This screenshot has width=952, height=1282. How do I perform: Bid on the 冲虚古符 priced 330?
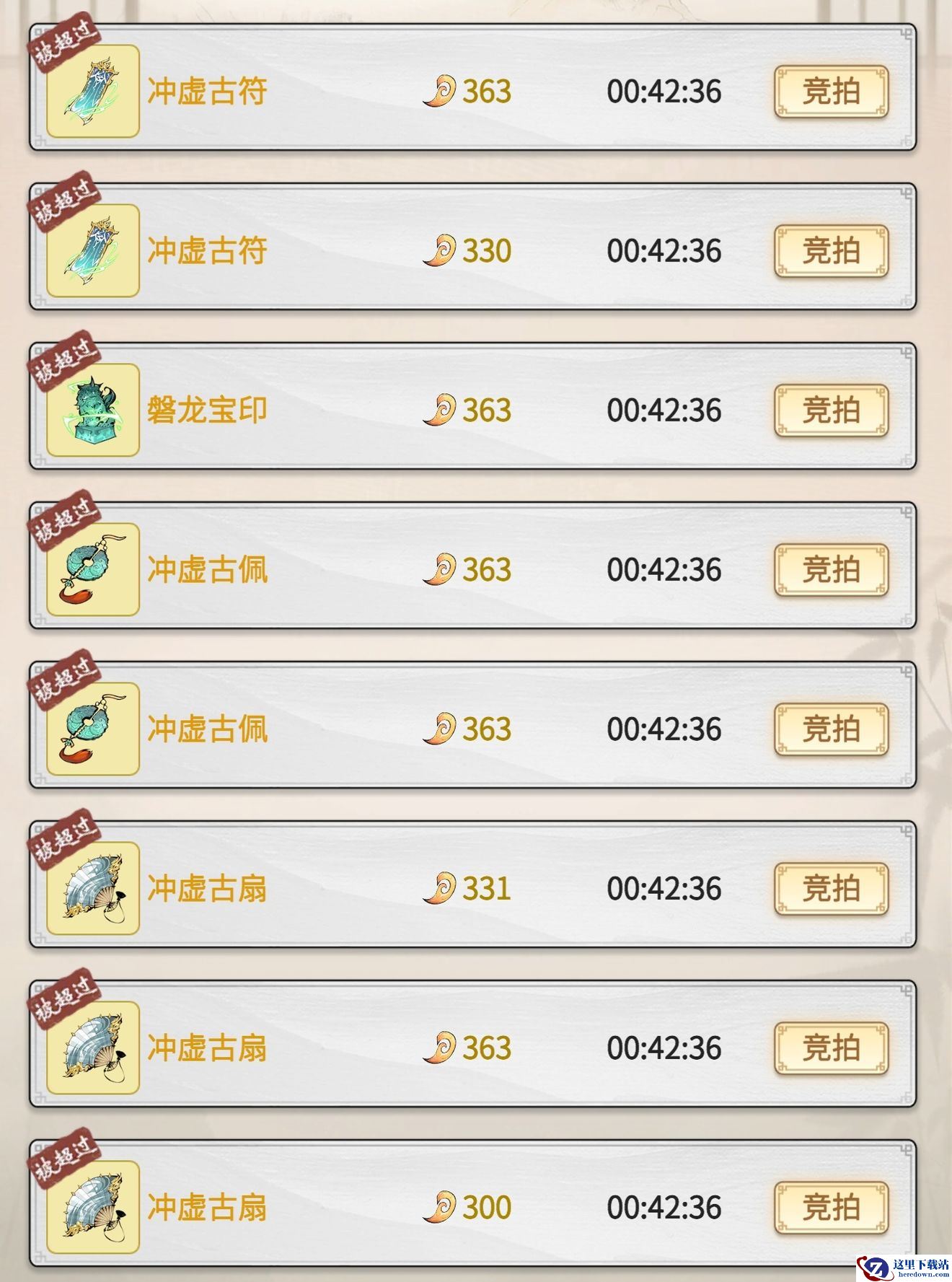point(831,251)
